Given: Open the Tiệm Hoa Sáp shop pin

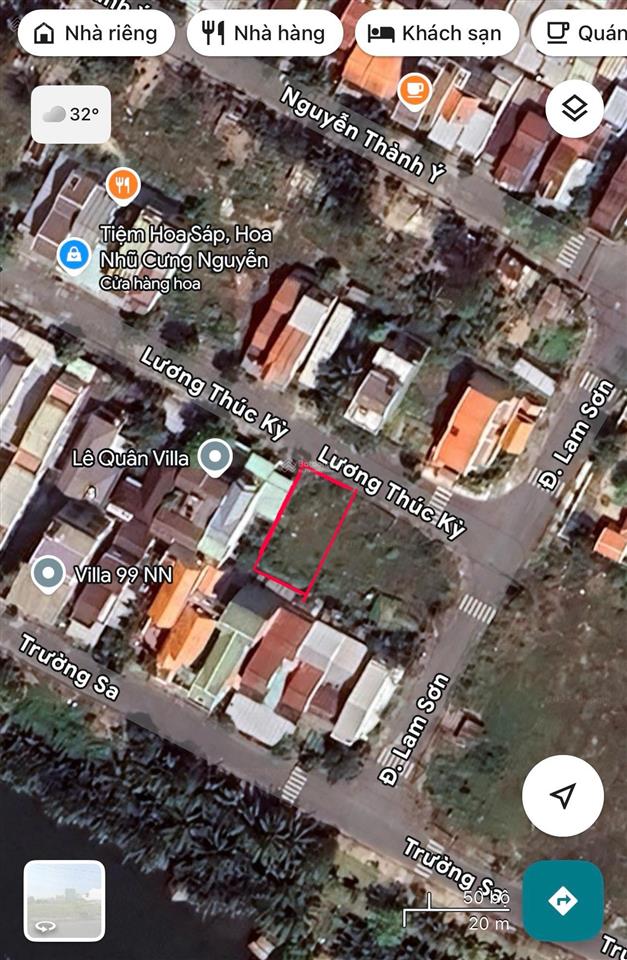Looking at the screenshot, I should click(73, 255).
